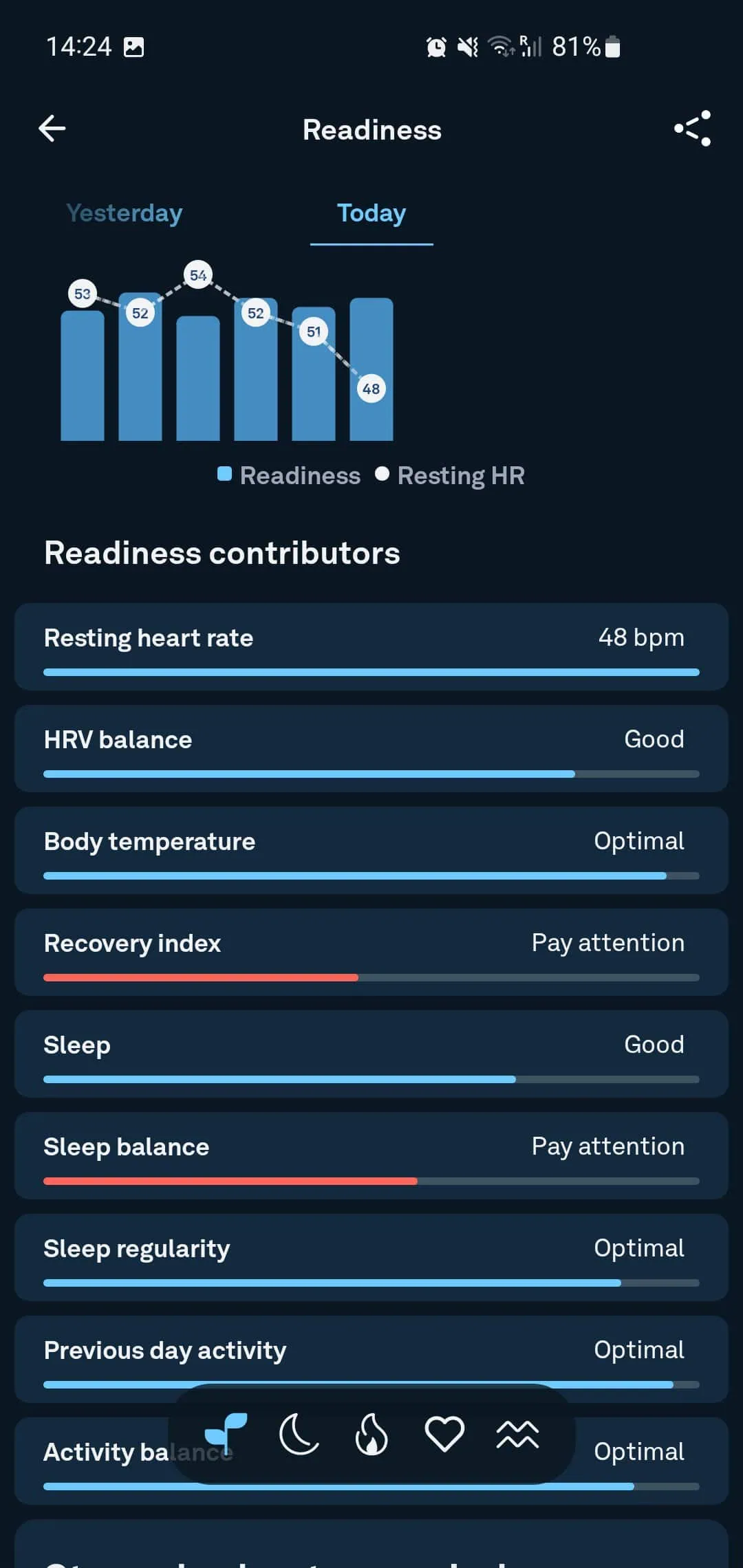Image resolution: width=743 pixels, height=1568 pixels.
Task: Jump to the activity flame section
Action: [371, 1435]
